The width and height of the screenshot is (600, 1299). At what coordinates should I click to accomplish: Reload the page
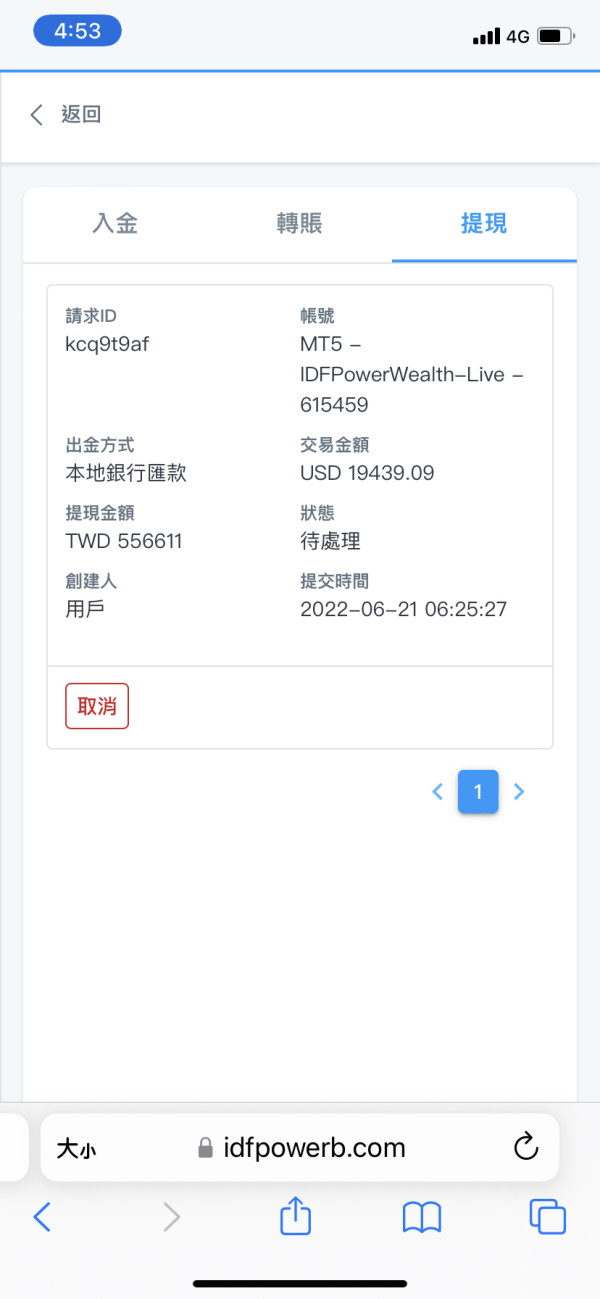tap(526, 1147)
